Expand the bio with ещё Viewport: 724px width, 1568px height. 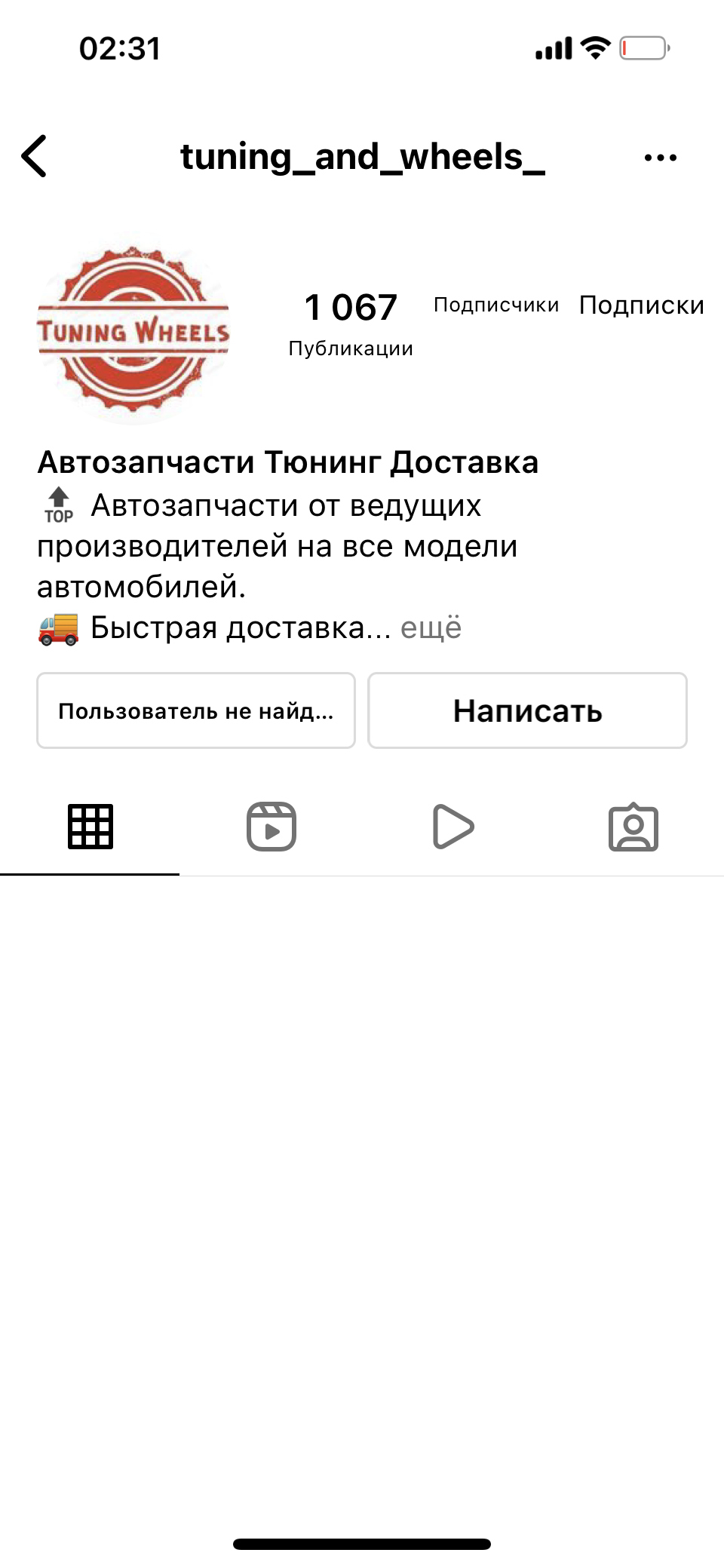[431, 627]
